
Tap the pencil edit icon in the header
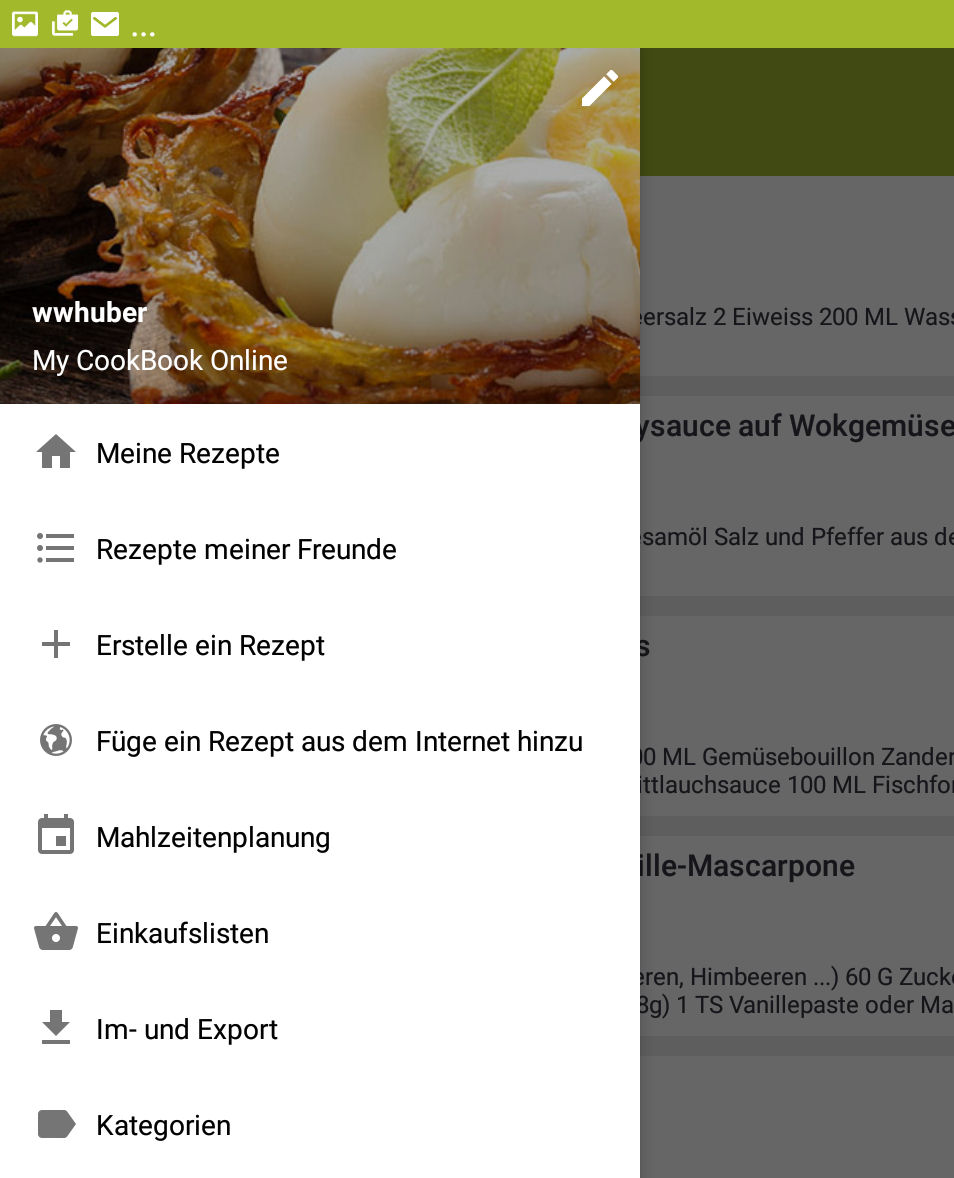coord(599,89)
